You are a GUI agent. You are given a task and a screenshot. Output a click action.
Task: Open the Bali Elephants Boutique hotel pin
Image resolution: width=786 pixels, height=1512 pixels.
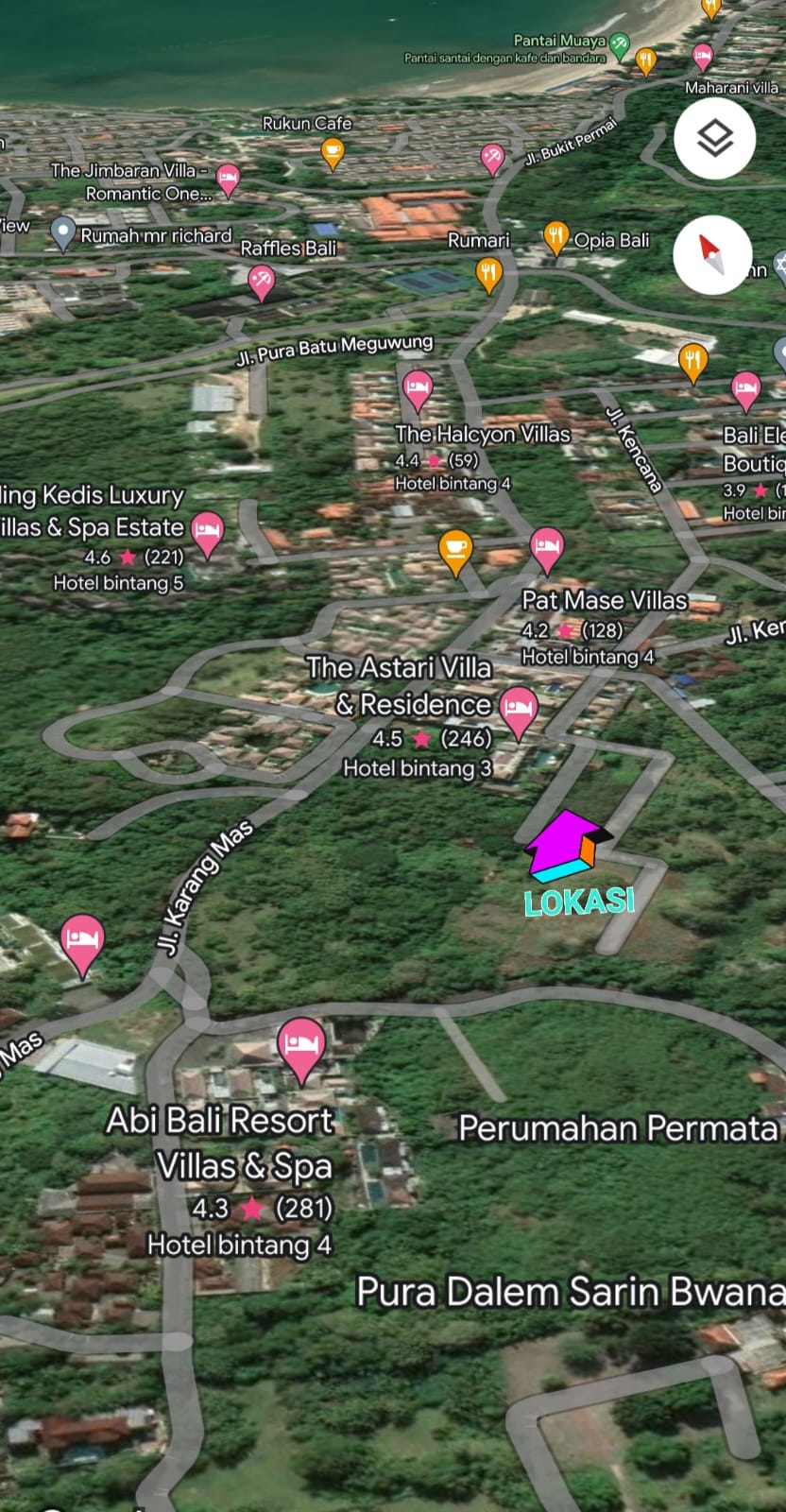pyautogui.click(x=745, y=388)
